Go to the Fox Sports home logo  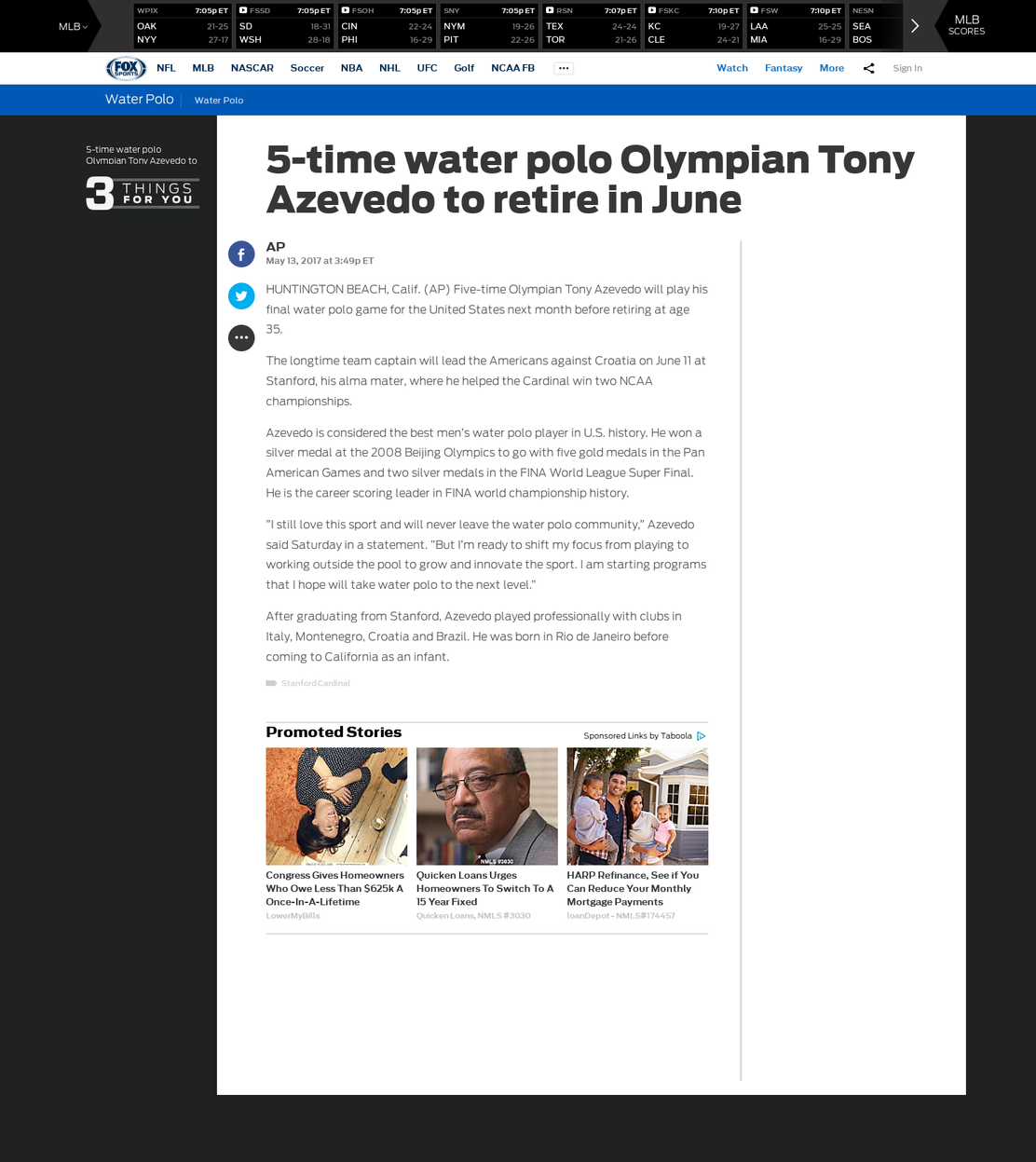point(126,68)
